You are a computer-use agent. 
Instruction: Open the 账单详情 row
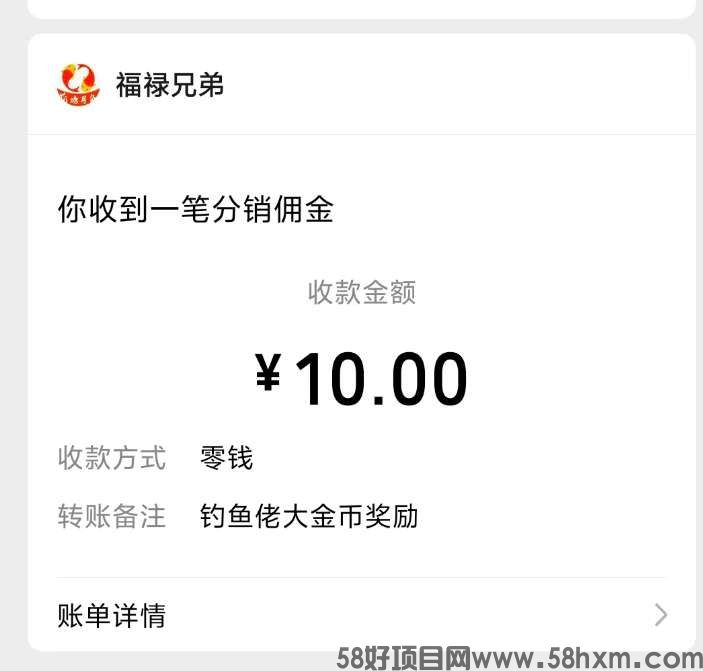click(360, 614)
